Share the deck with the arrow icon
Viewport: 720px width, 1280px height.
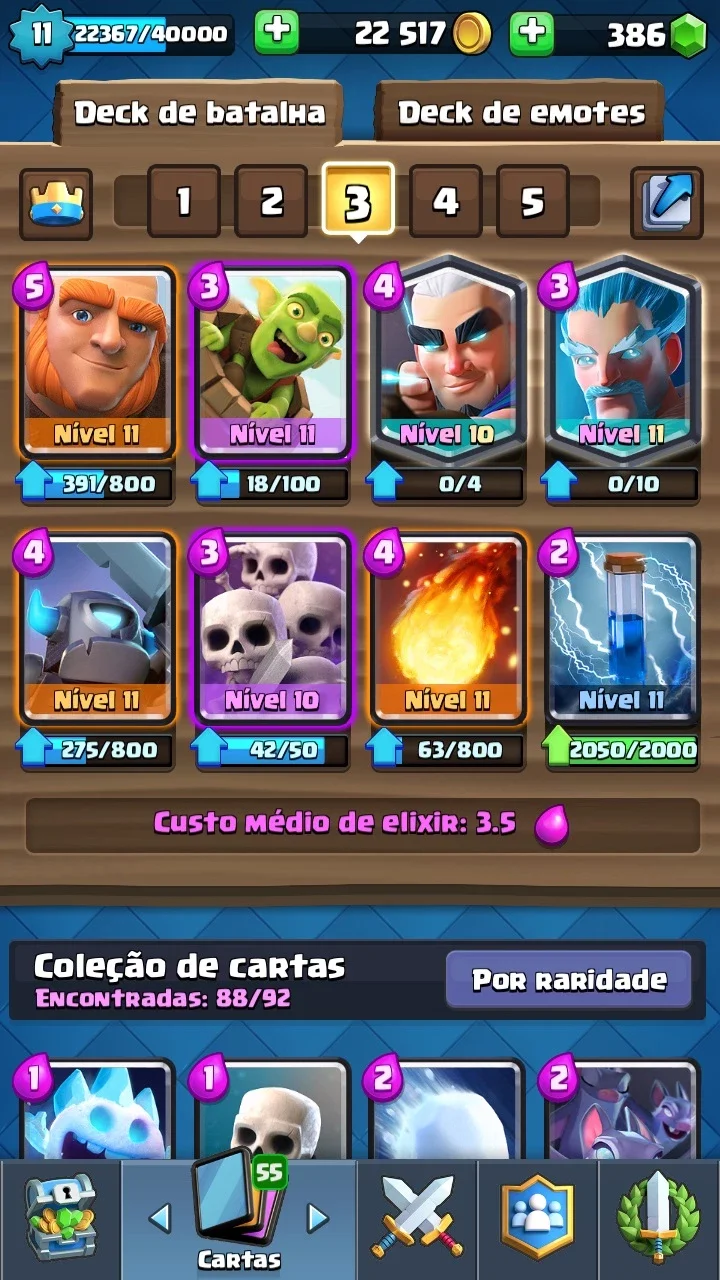(x=665, y=202)
